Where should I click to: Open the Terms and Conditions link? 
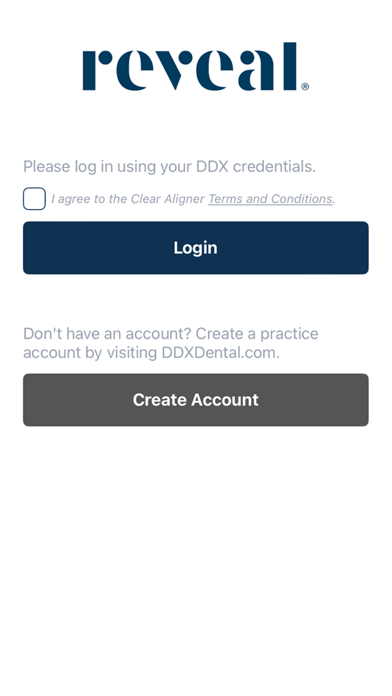(270, 199)
